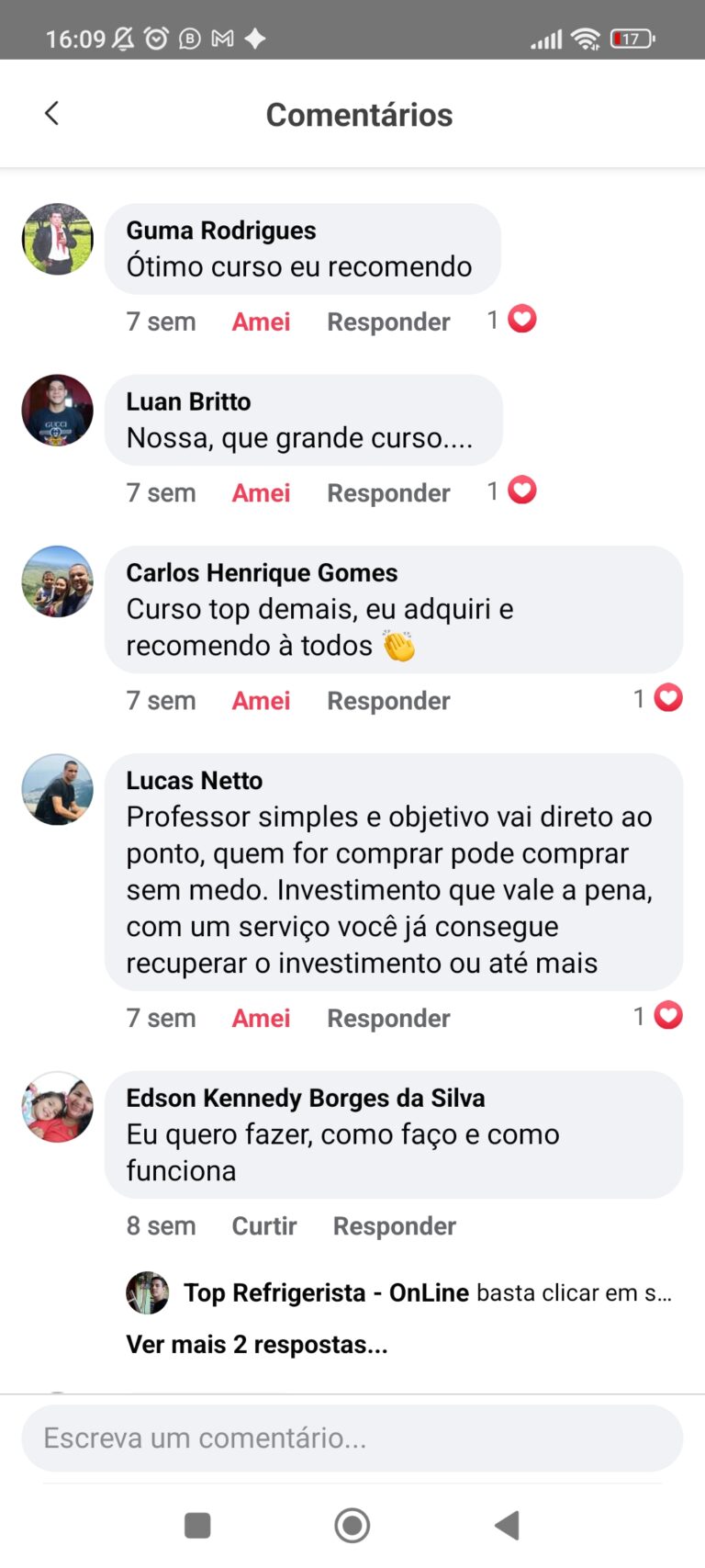Reply to Carlos Henrique Gomes' comment
This screenshot has width=705, height=1568.
(x=388, y=701)
